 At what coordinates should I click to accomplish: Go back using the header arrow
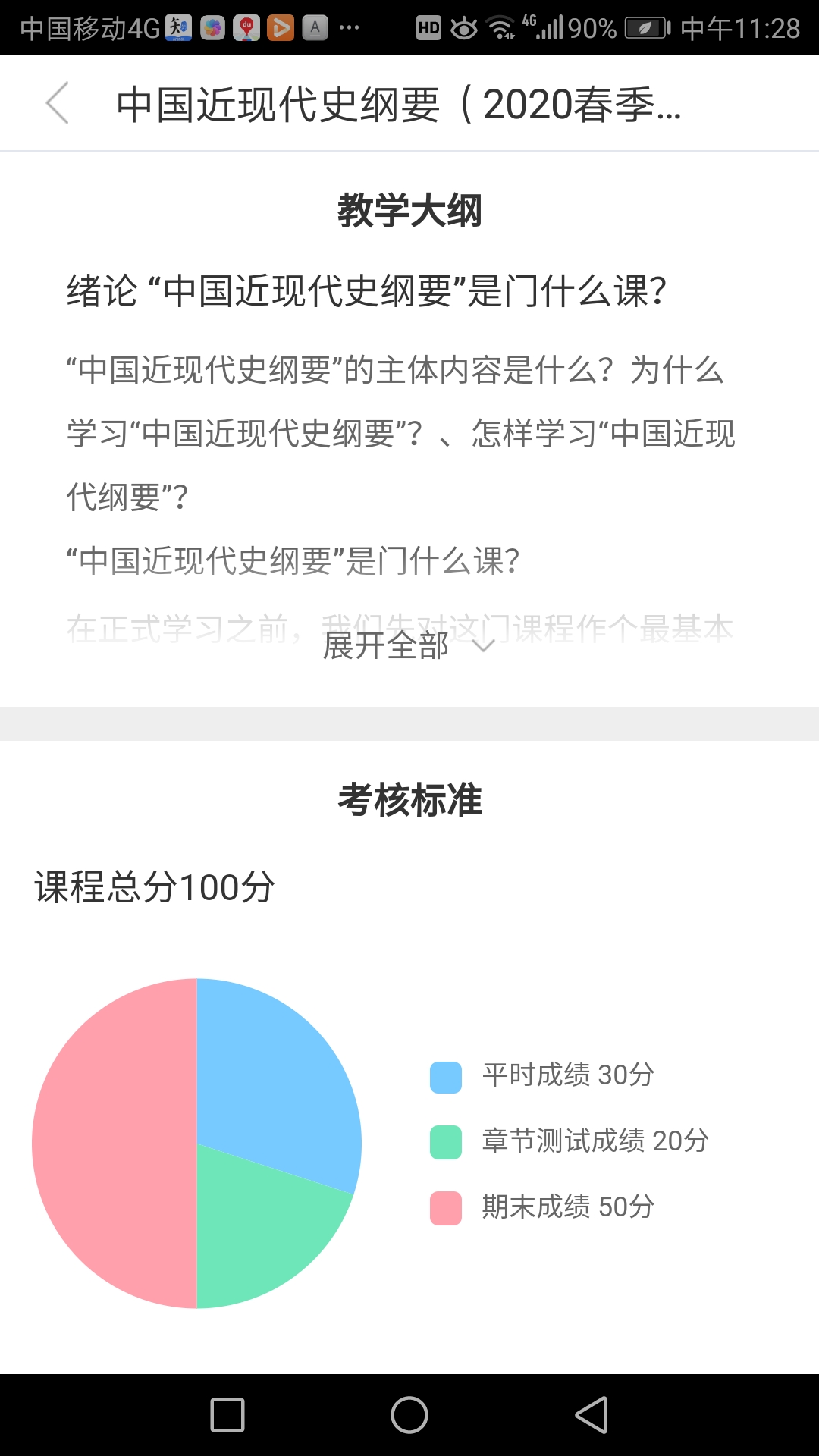pos(58,103)
